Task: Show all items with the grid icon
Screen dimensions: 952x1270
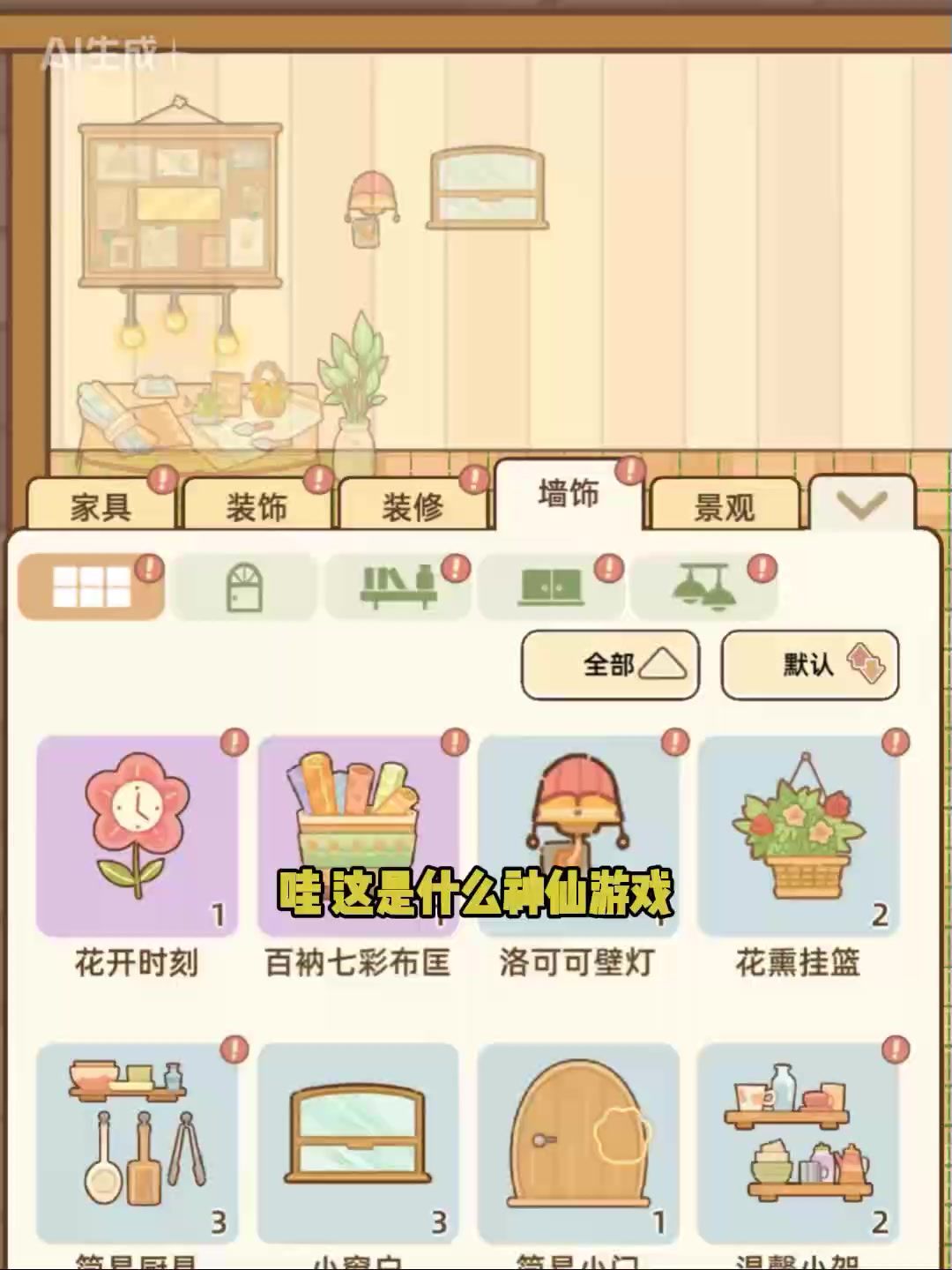Action: coord(91,587)
